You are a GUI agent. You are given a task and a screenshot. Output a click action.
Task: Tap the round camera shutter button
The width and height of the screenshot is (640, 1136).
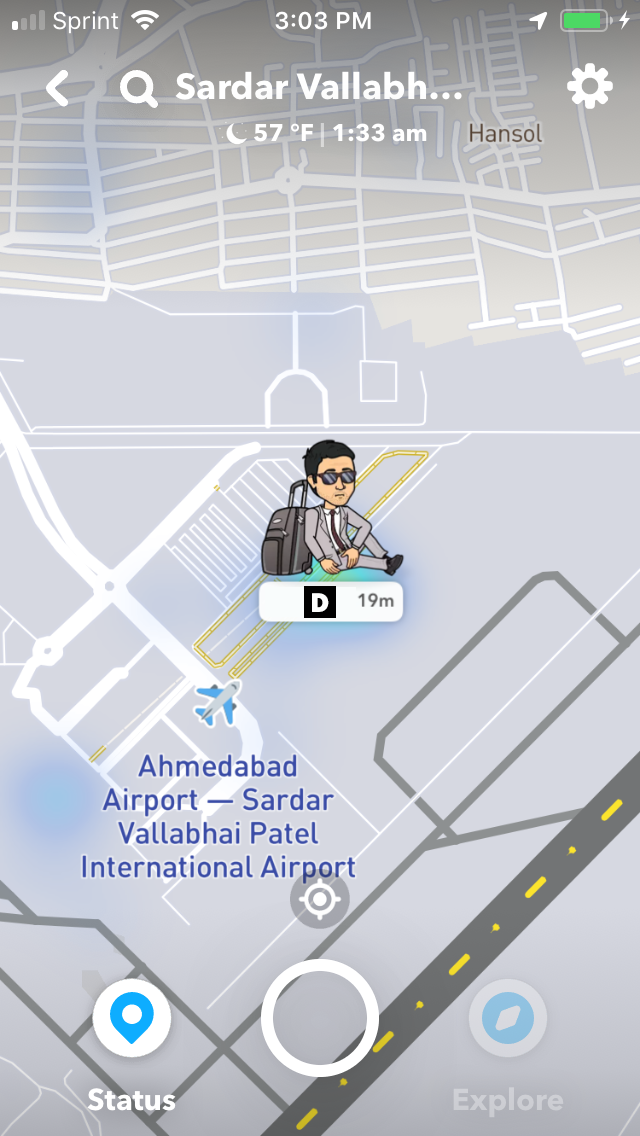click(320, 1018)
